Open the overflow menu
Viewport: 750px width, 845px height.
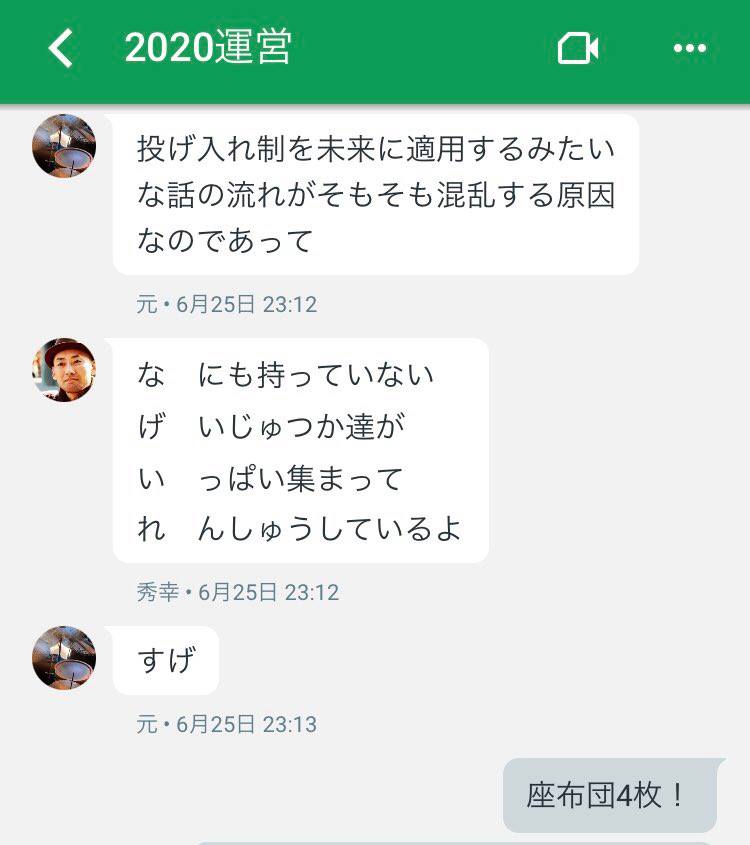pos(689,48)
